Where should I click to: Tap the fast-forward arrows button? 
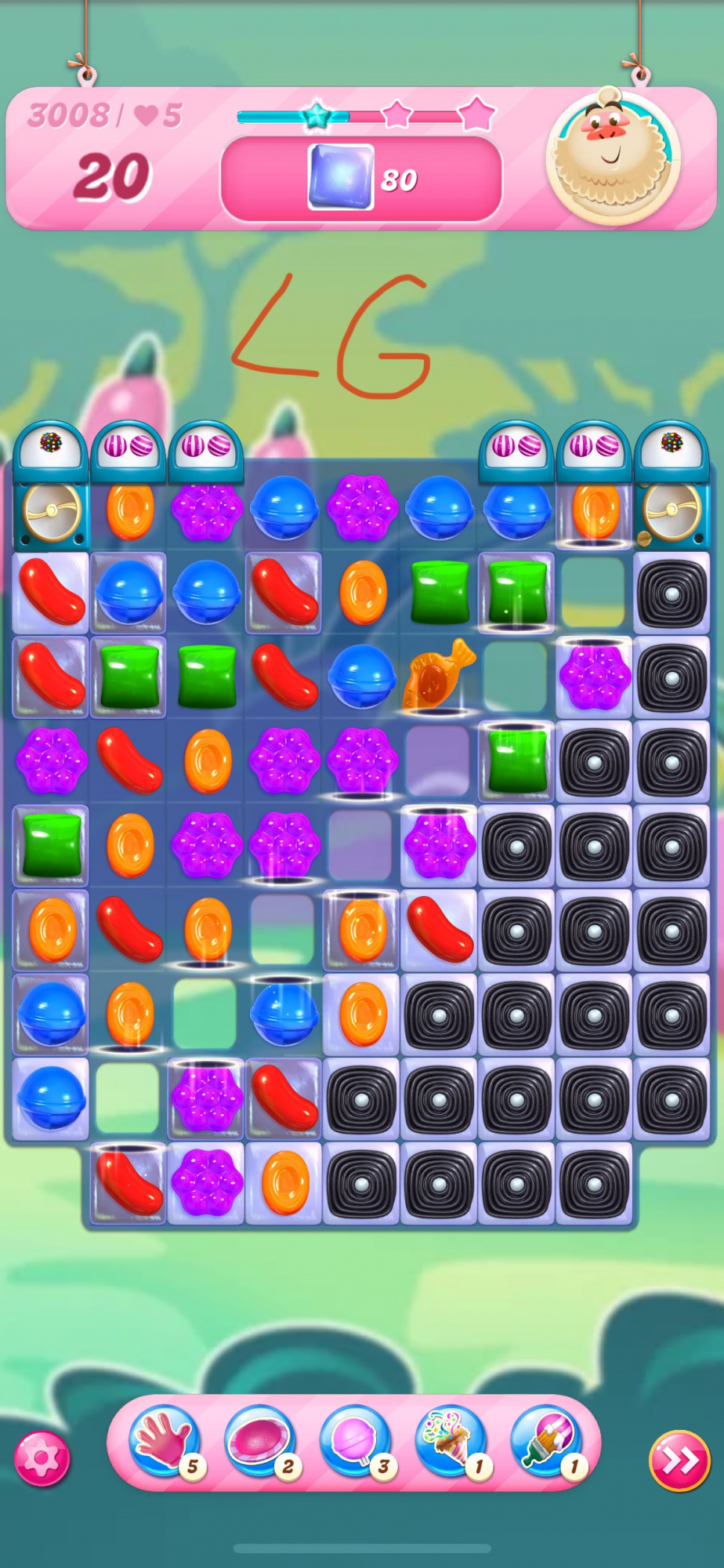point(679,1460)
